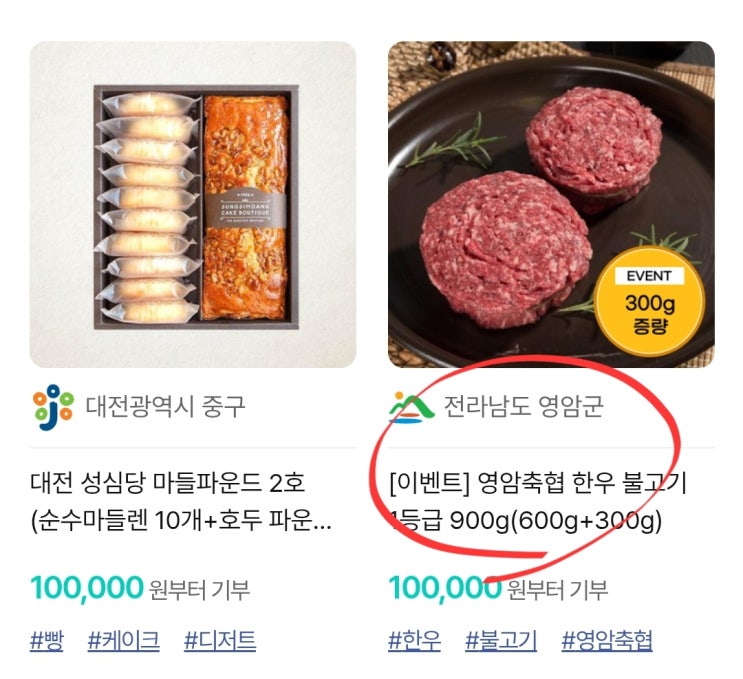Browse the #디저트 hashtag
Viewport: 743px width, 679px height.
point(219,640)
